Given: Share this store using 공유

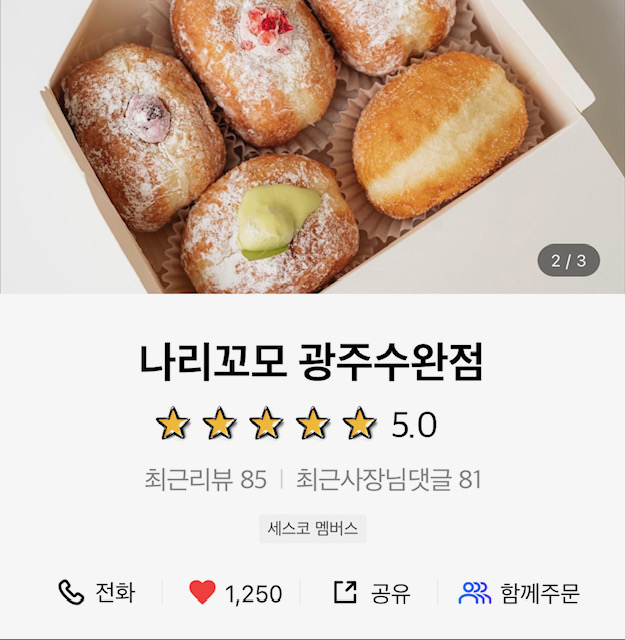Looking at the screenshot, I should tap(371, 592).
